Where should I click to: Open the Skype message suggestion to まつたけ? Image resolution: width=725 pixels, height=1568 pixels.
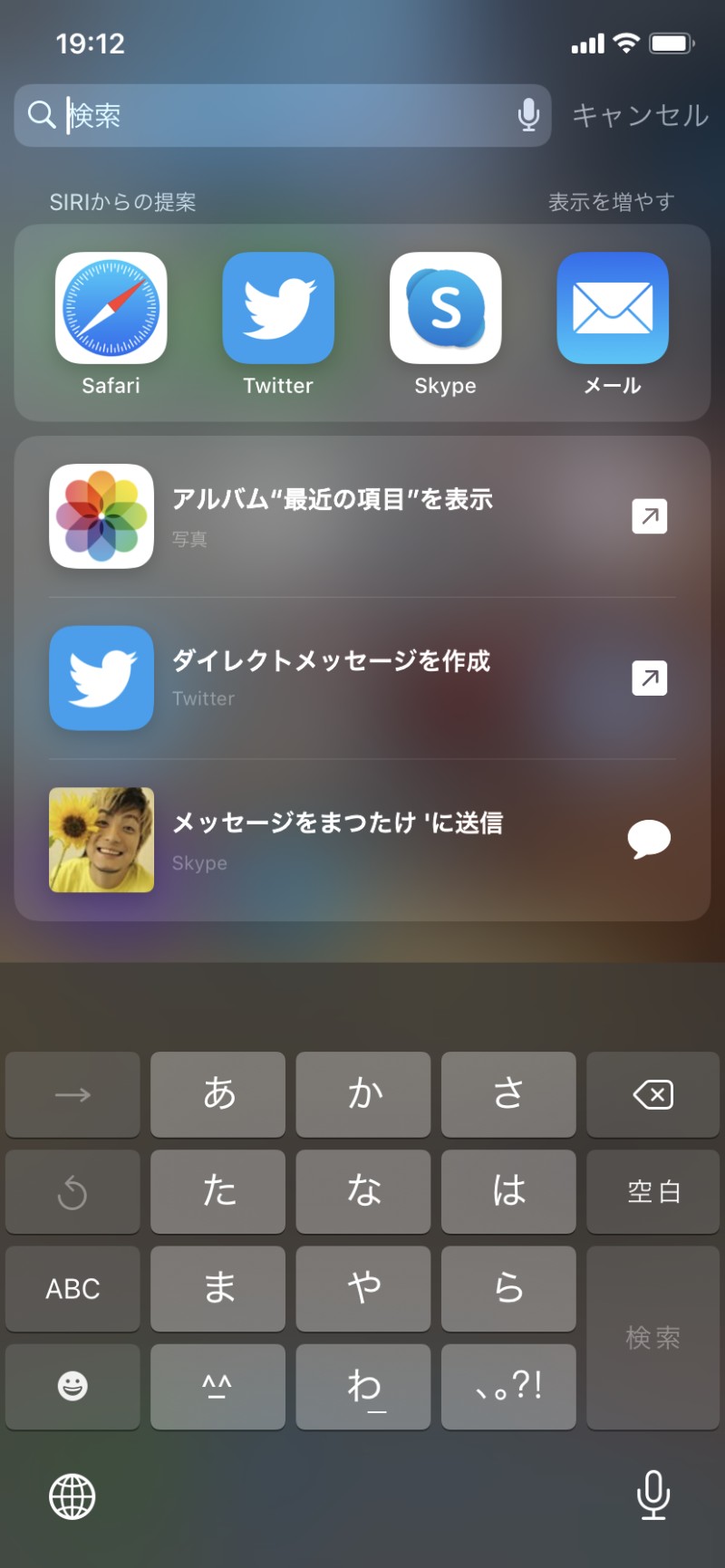tap(362, 840)
